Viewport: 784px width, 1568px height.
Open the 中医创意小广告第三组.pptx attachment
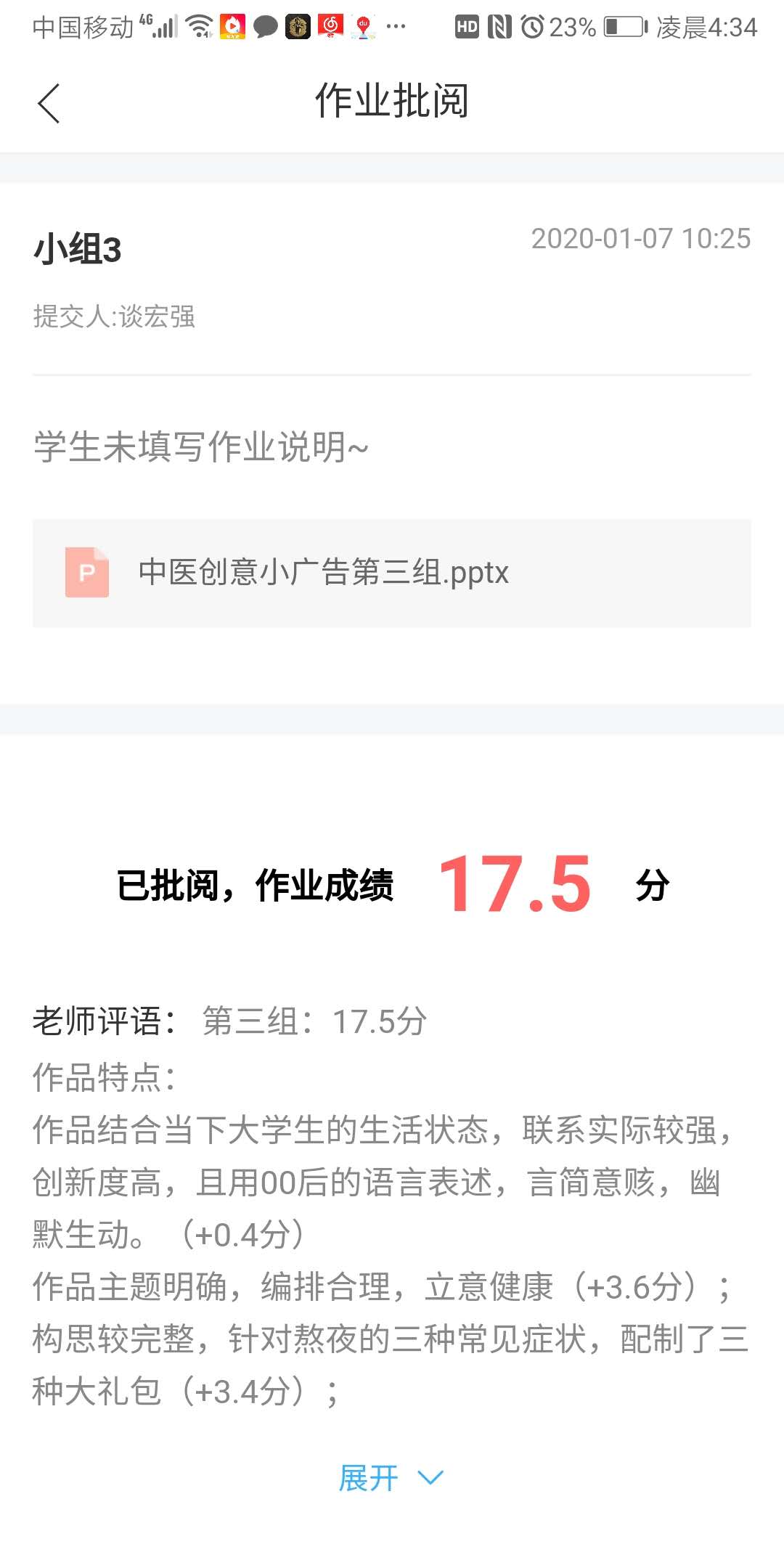tap(392, 573)
